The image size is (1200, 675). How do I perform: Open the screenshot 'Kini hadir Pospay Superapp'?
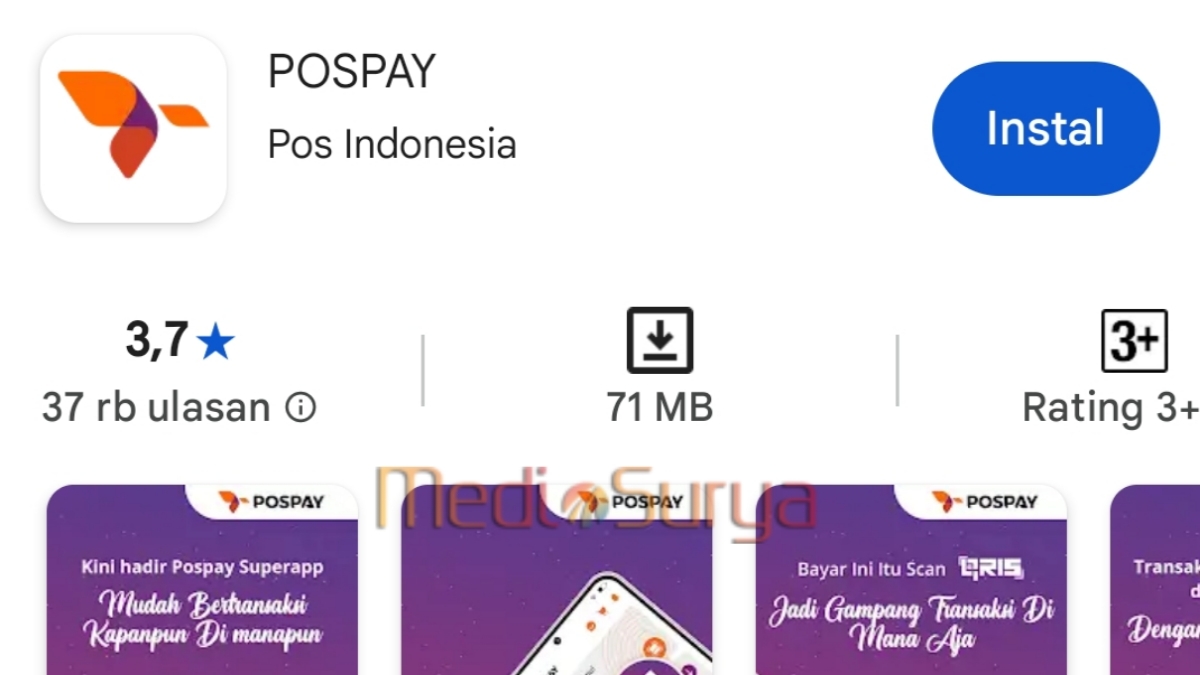[x=202, y=580]
